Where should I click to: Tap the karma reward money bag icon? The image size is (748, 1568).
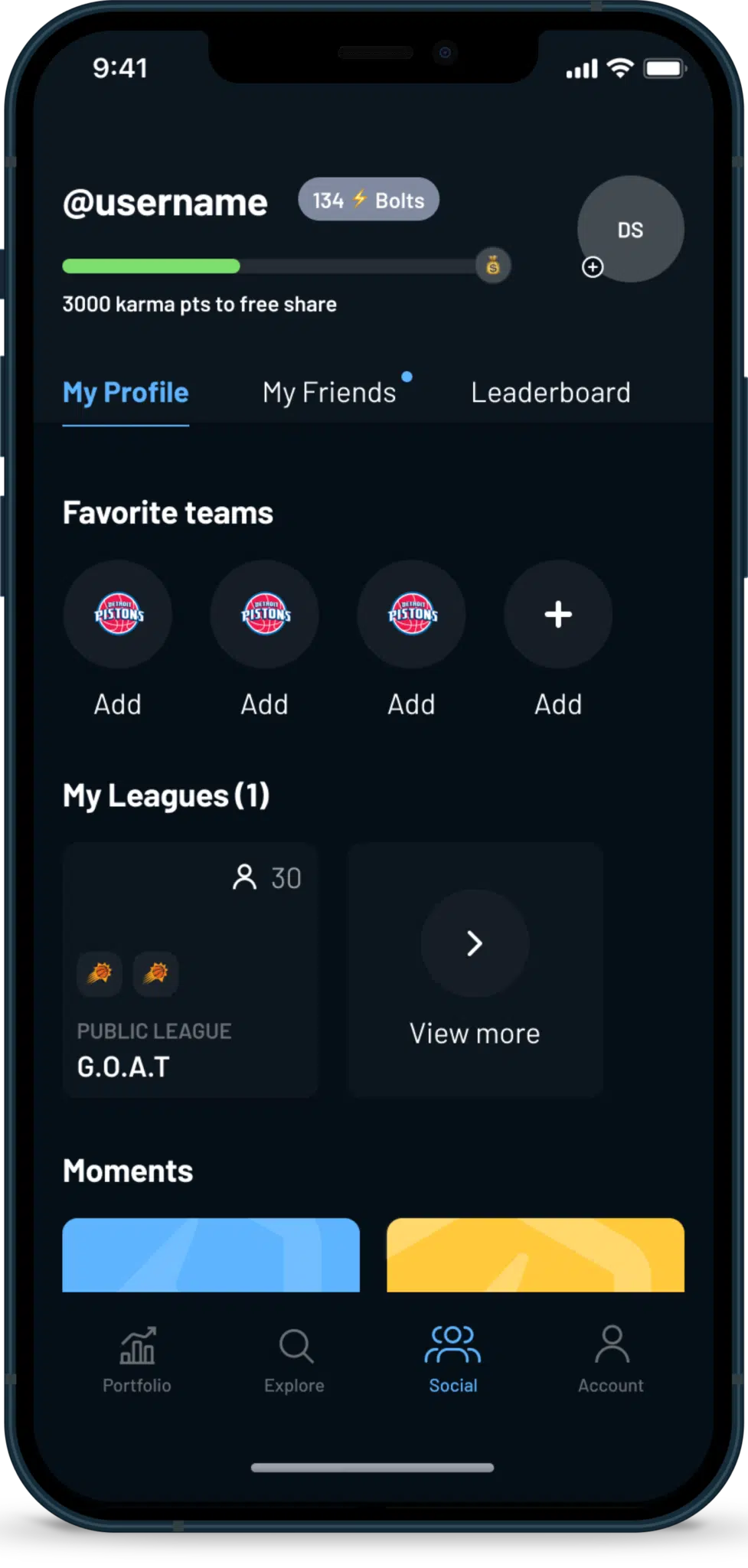click(x=493, y=266)
